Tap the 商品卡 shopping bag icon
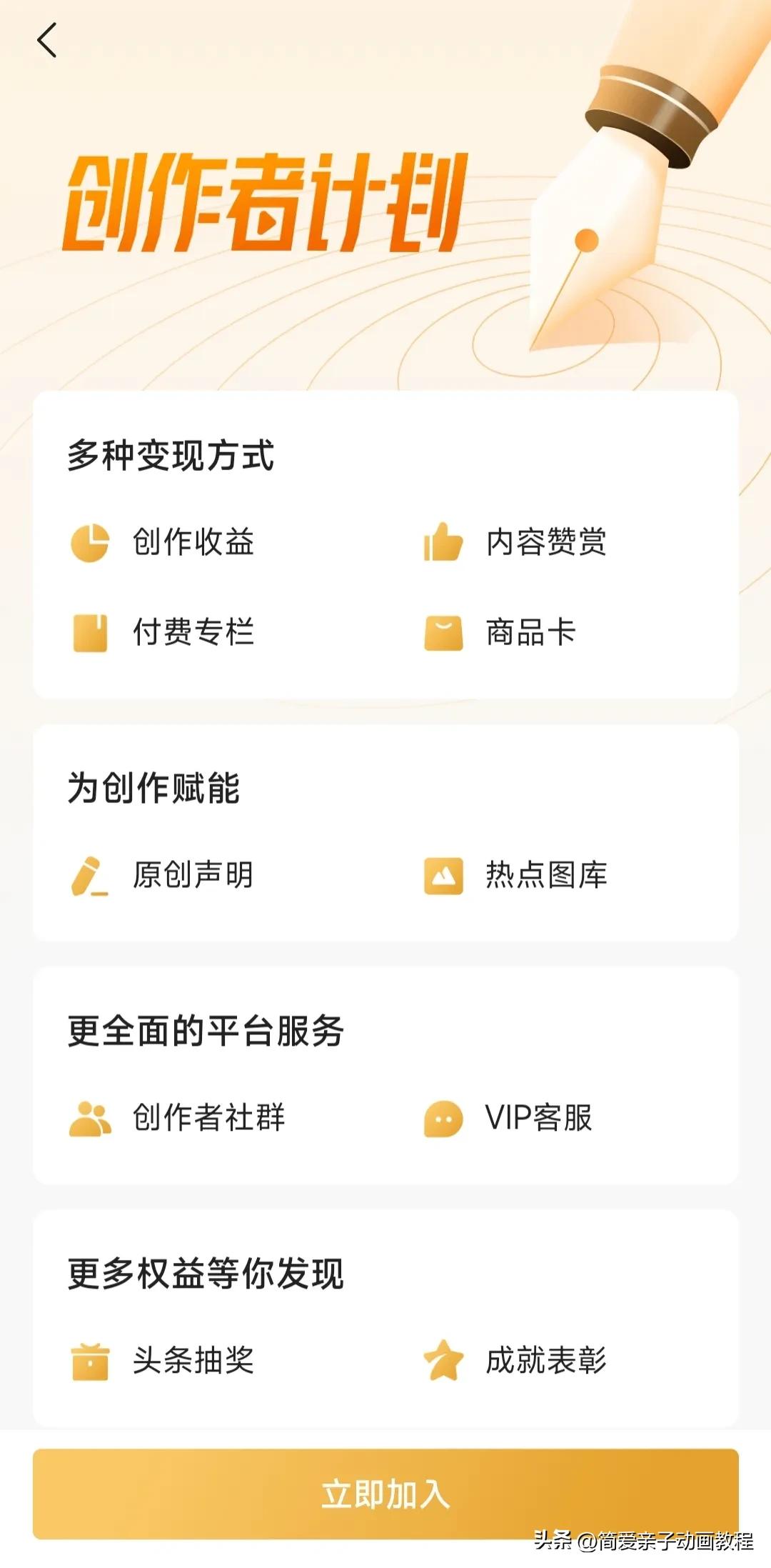This screenshot has height=1568, width=771. coord(444,630)
